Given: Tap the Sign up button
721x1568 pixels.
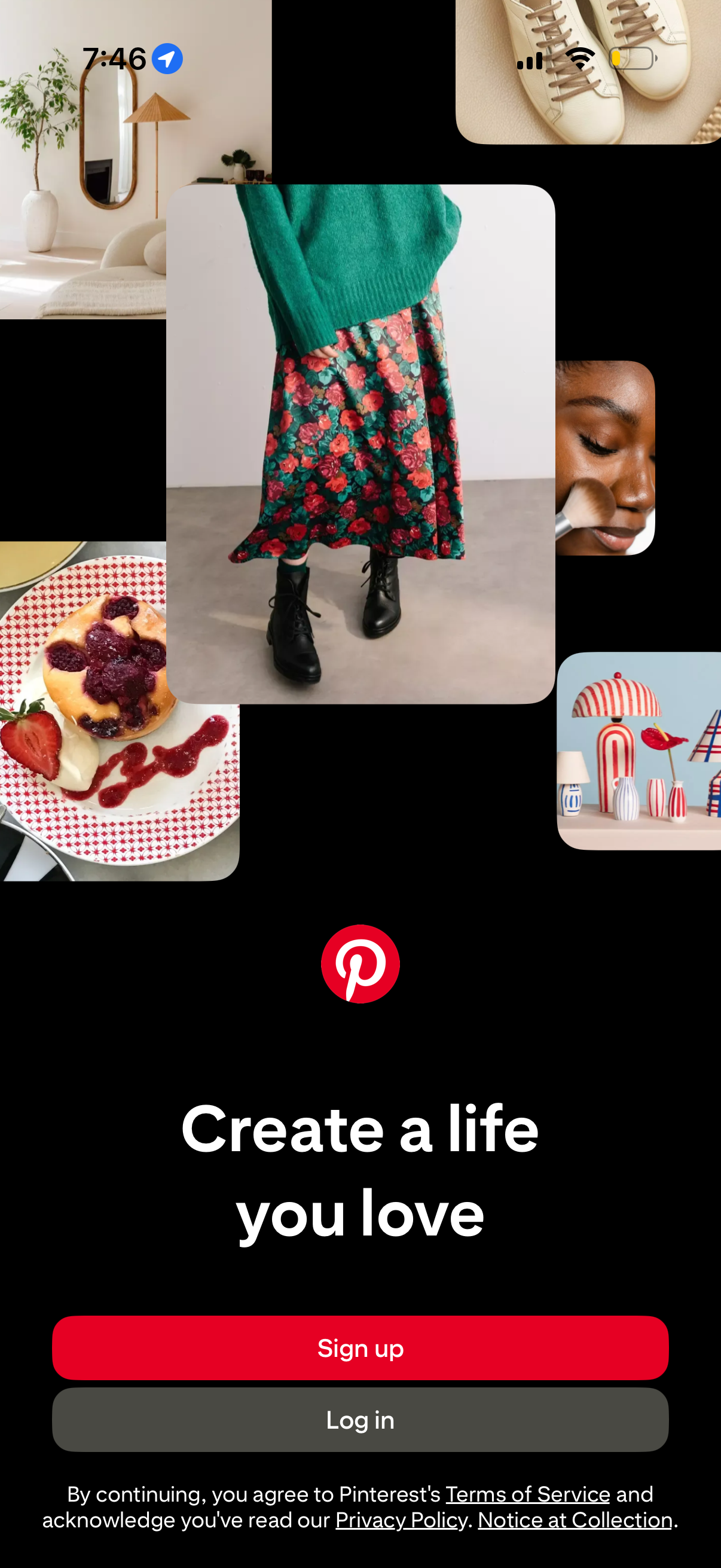Looking at the screenshot, I should click(360, 1349).
